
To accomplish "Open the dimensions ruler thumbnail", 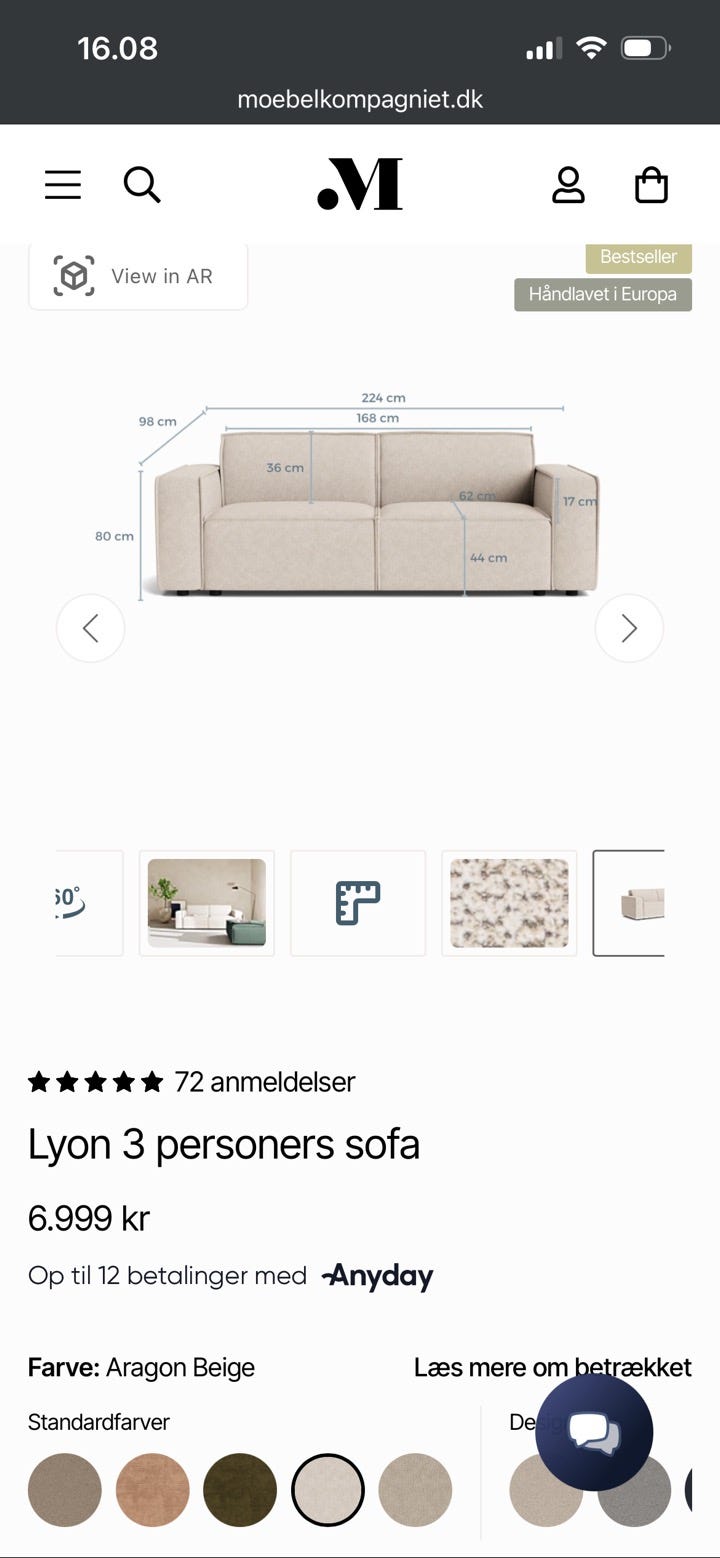I will (x=357, y=902).
